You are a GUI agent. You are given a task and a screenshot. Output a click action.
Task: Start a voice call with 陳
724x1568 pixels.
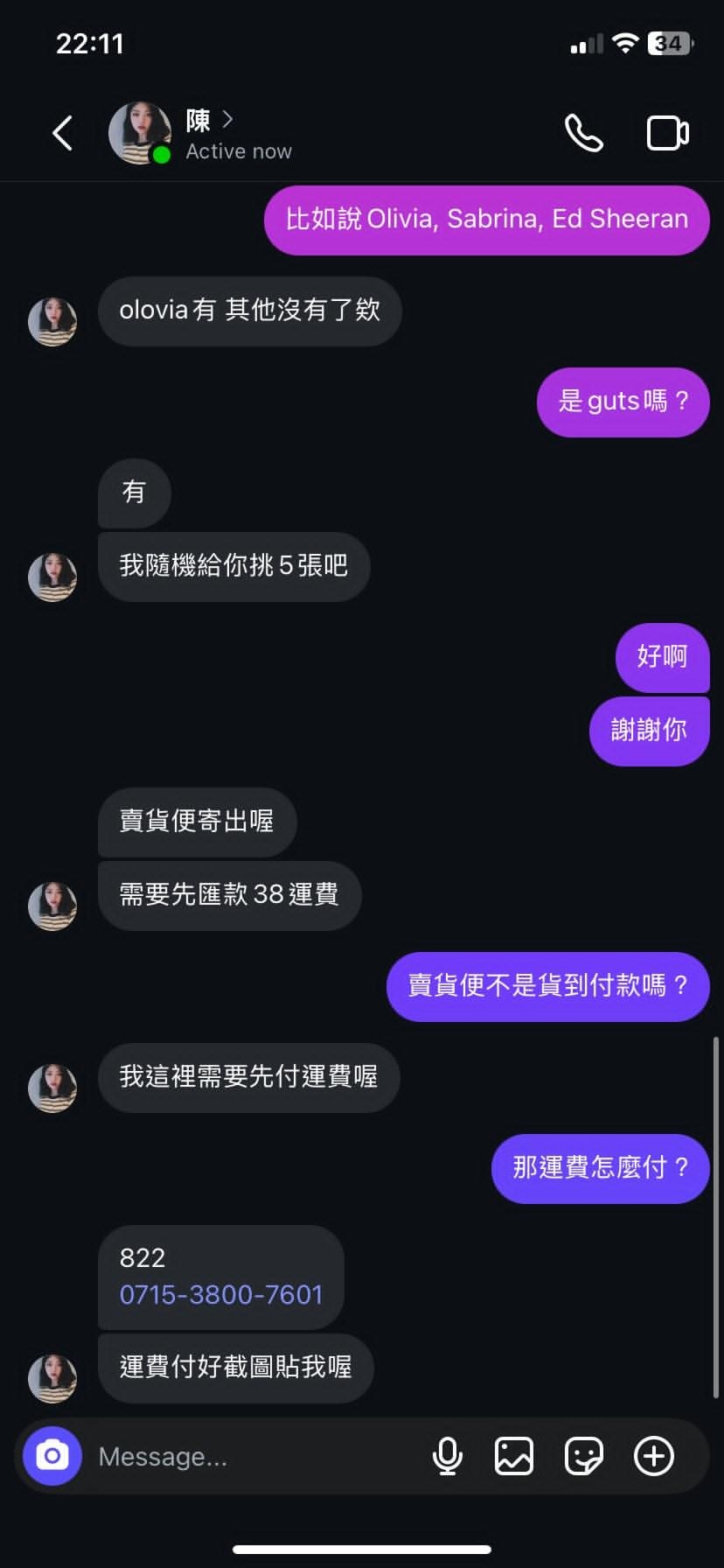(x=583, y=134)
